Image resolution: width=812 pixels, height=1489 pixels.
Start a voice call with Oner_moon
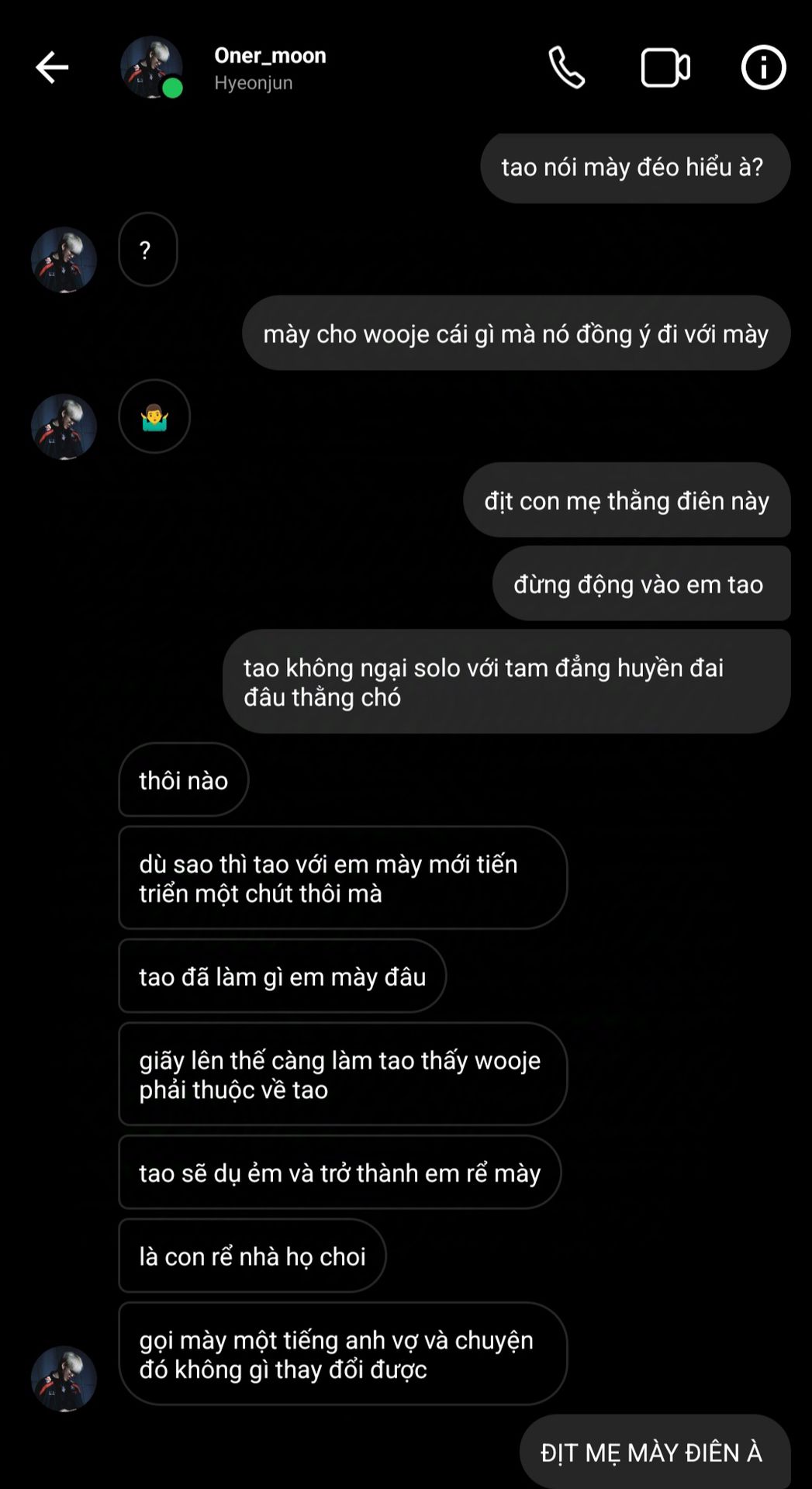click(x=566, y=67)
